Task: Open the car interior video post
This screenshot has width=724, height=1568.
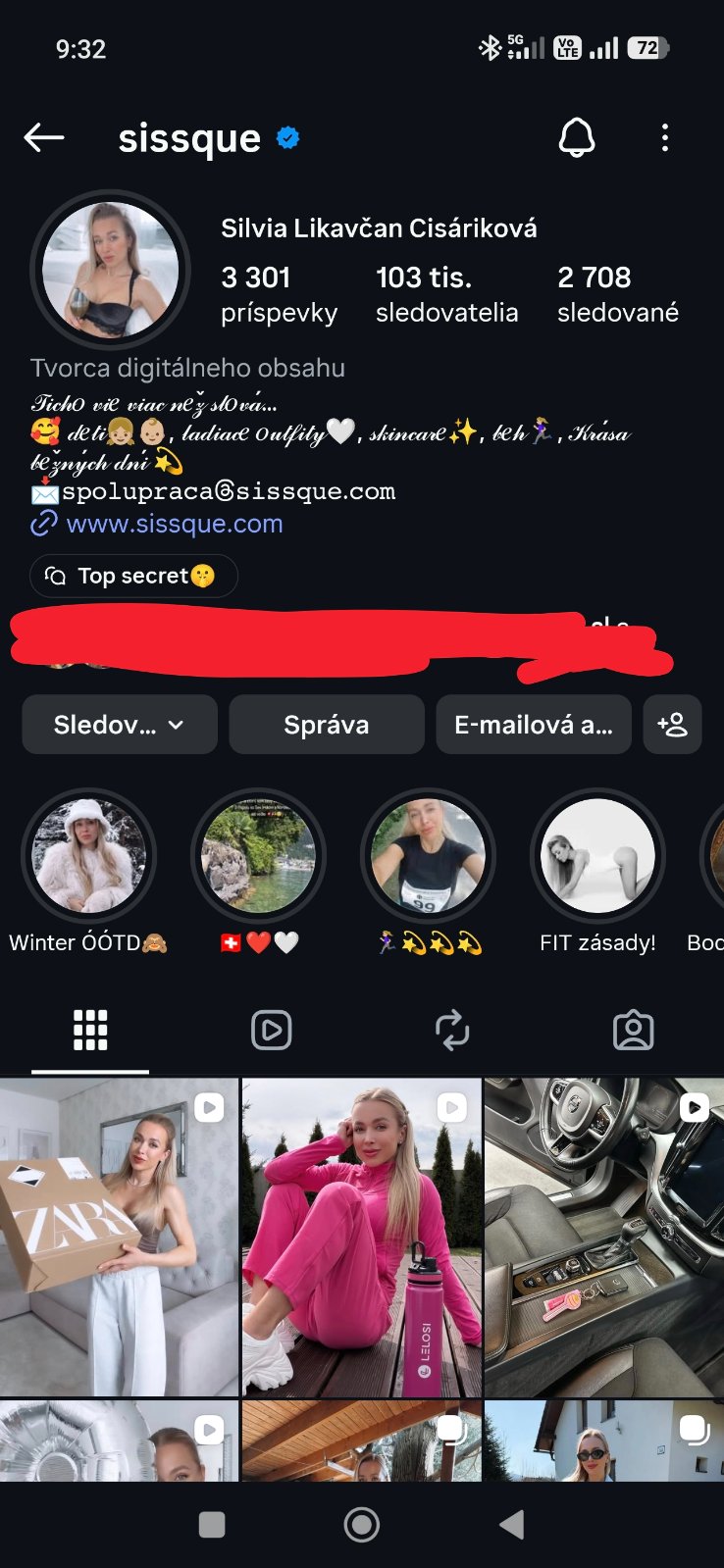Action: click(604, 1238)
